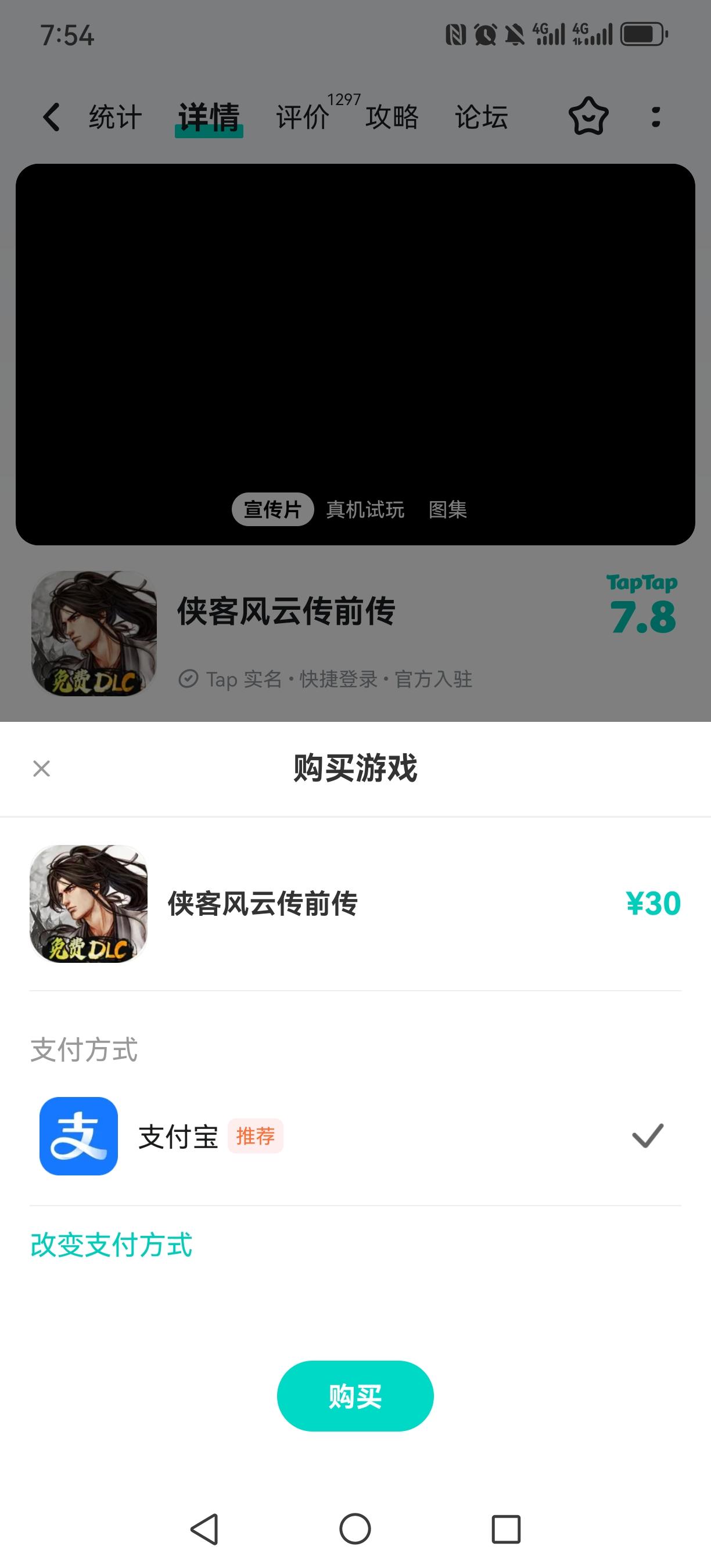
Task: Close the 购买游戏 purchase sheet
Action: (40, 769)
